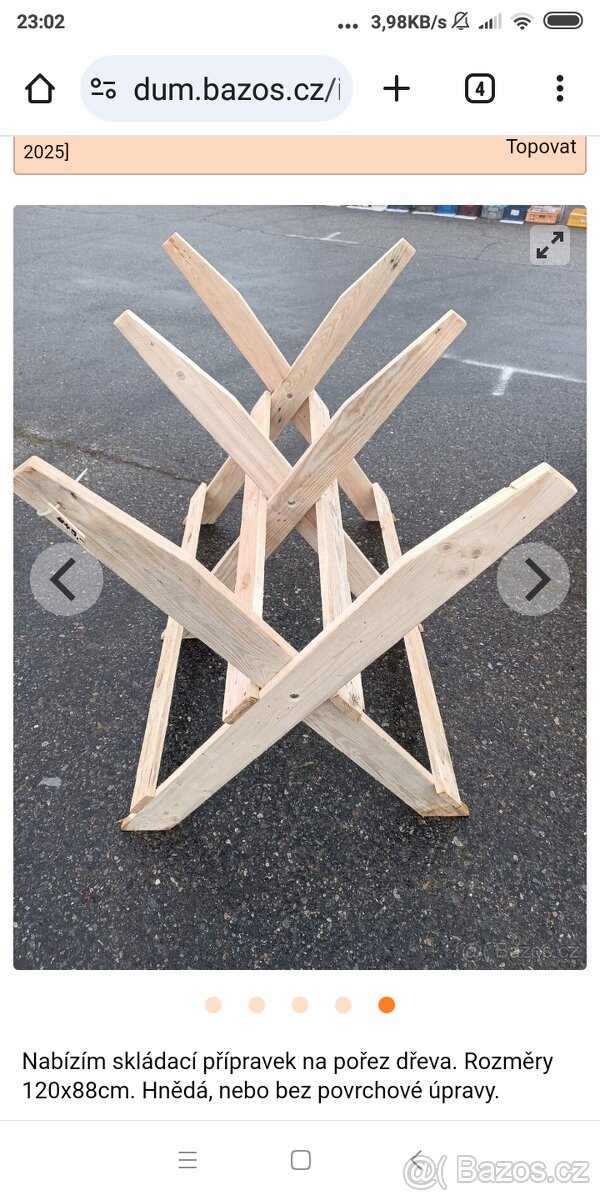Tap the dum.bazos.cz address bar
Viewport: 600px width, 1200px height.
tap(235, 89)
